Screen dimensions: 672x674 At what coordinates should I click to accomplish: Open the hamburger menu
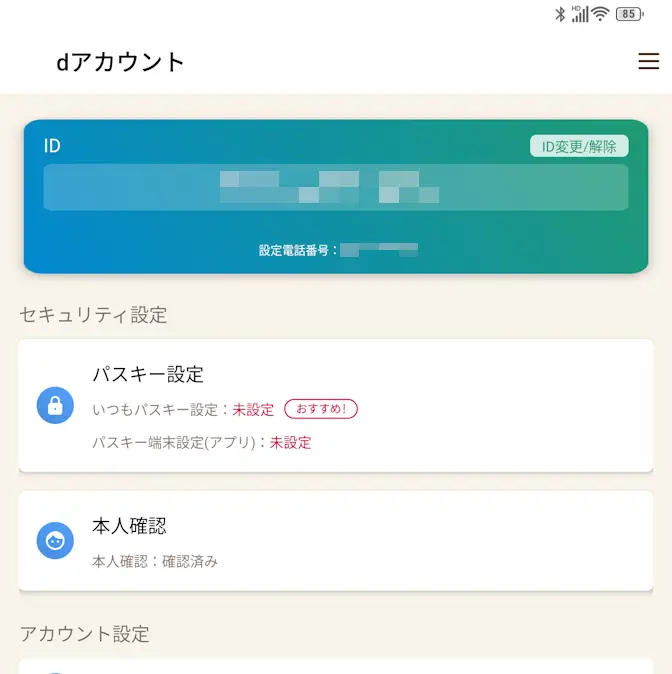(648, 62)
